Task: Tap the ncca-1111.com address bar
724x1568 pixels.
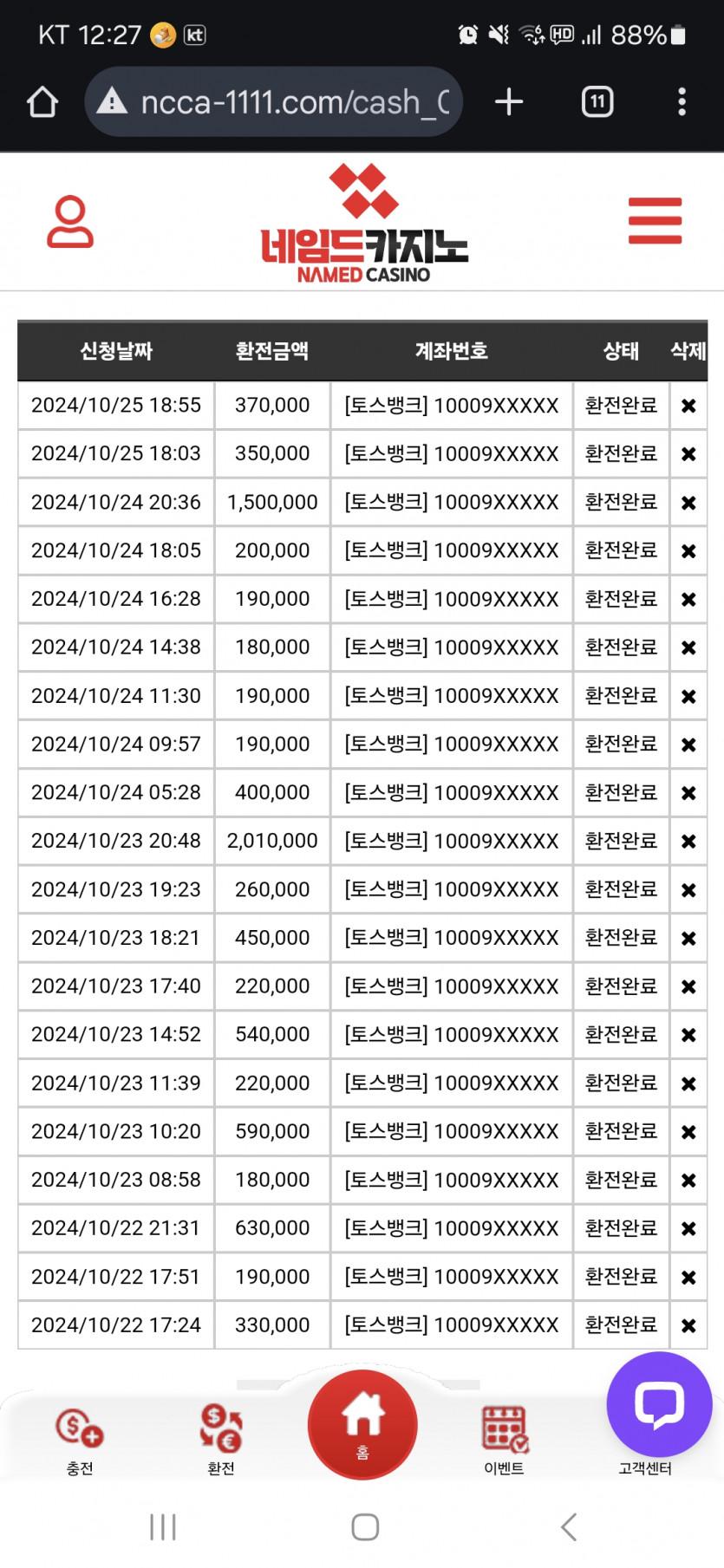Action: tap(273, 102)
